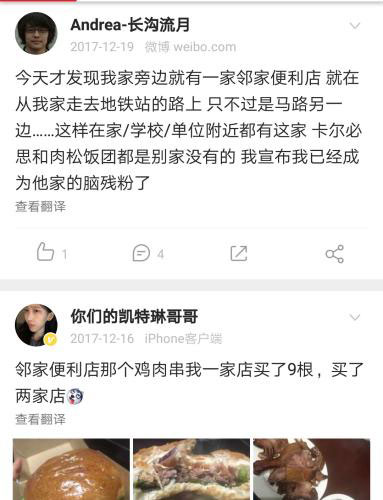The height and width of the screenshot is (500, 383).
Task: Open 你们的凯特琳哥哥's profile avatar
Action: pos(36,325)
